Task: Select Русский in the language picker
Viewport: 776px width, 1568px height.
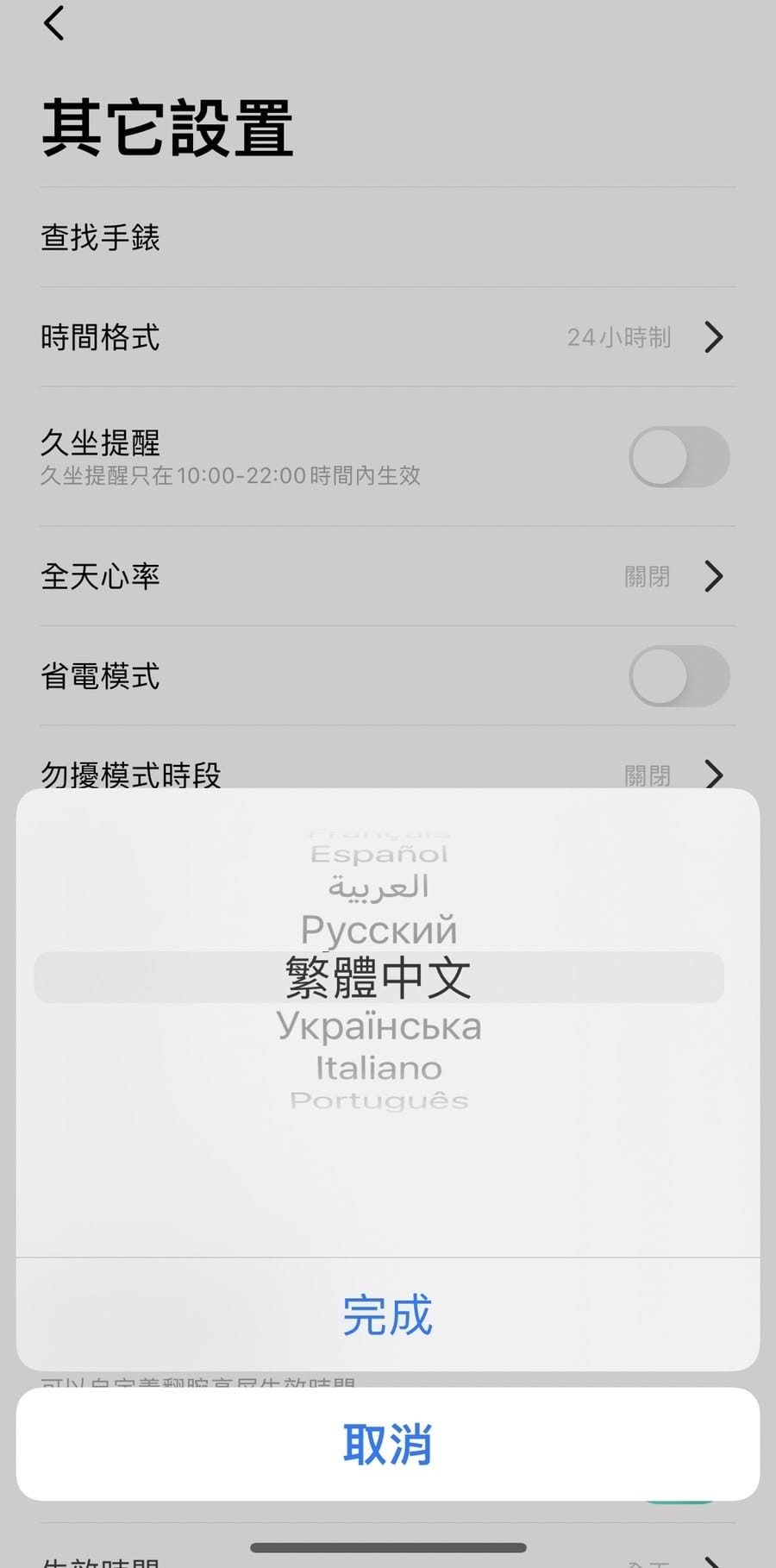Action: pos(379,930)
